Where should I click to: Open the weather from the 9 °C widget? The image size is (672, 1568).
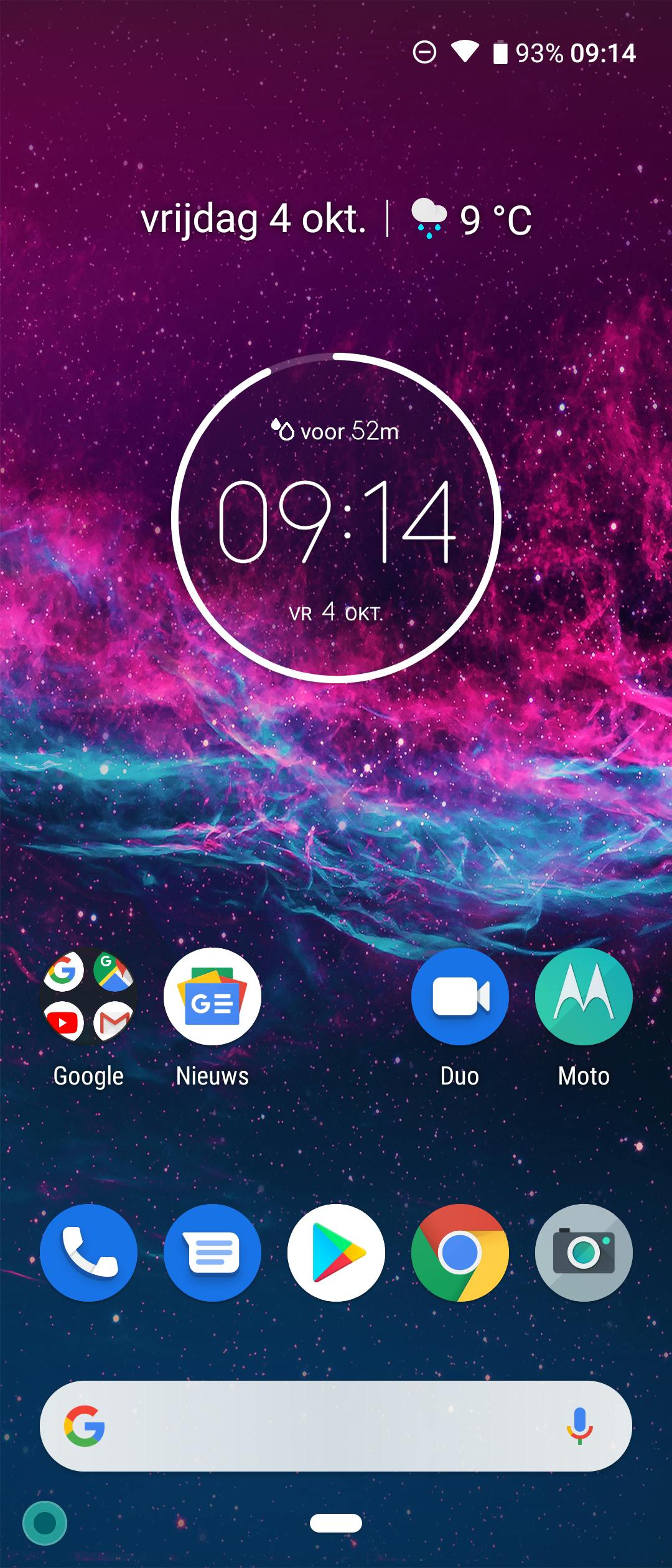click(471, 219)
